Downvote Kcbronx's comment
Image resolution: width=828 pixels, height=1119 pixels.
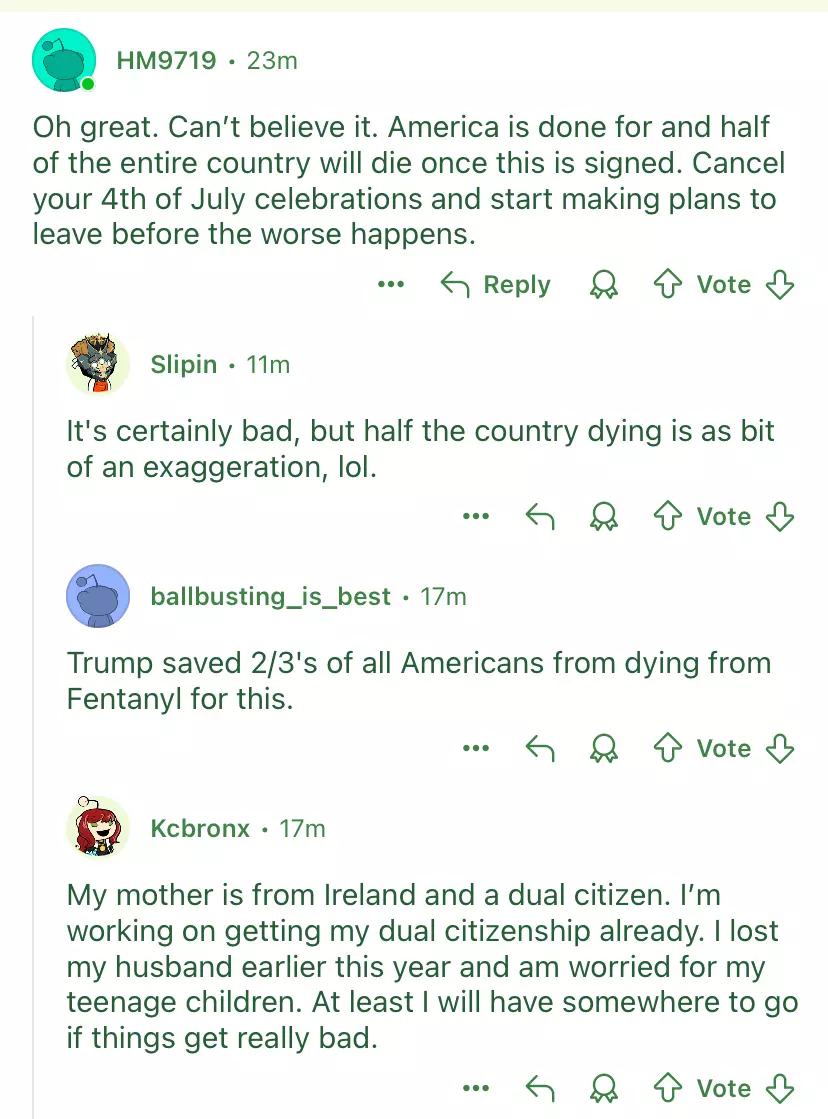coord(779,1088)
